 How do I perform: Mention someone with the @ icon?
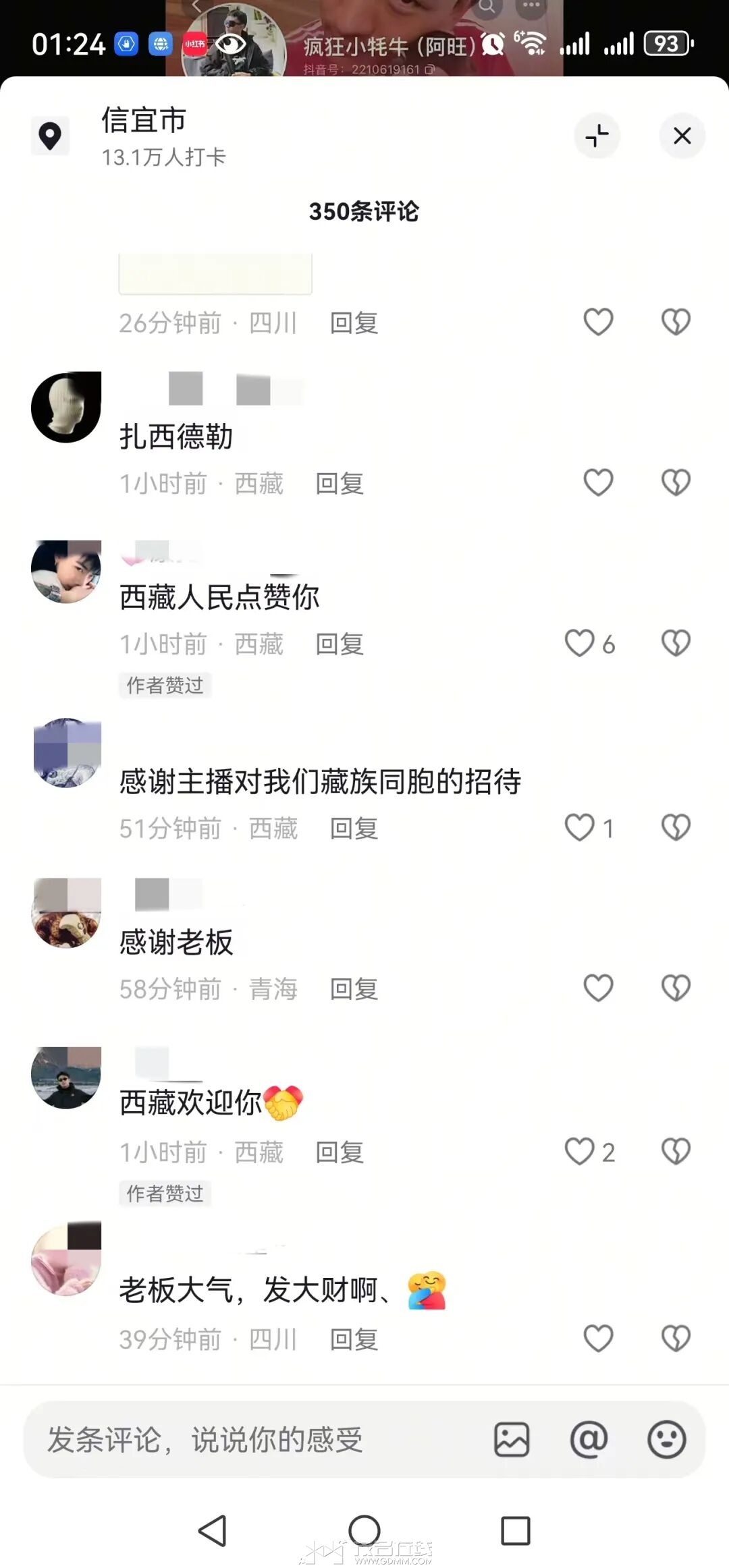tap(589, 1440)
